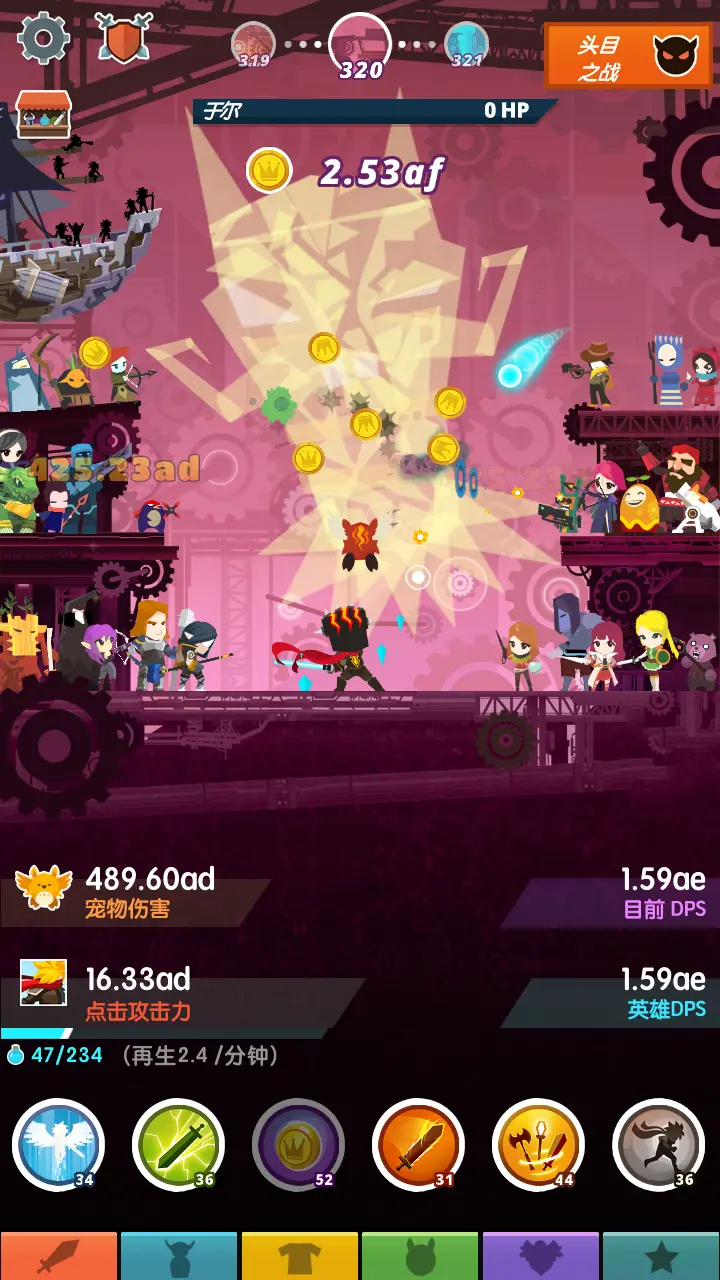This screenshot has width=720, height=1280.
Task: Switch to the teal star tab
Action: 660,1257
